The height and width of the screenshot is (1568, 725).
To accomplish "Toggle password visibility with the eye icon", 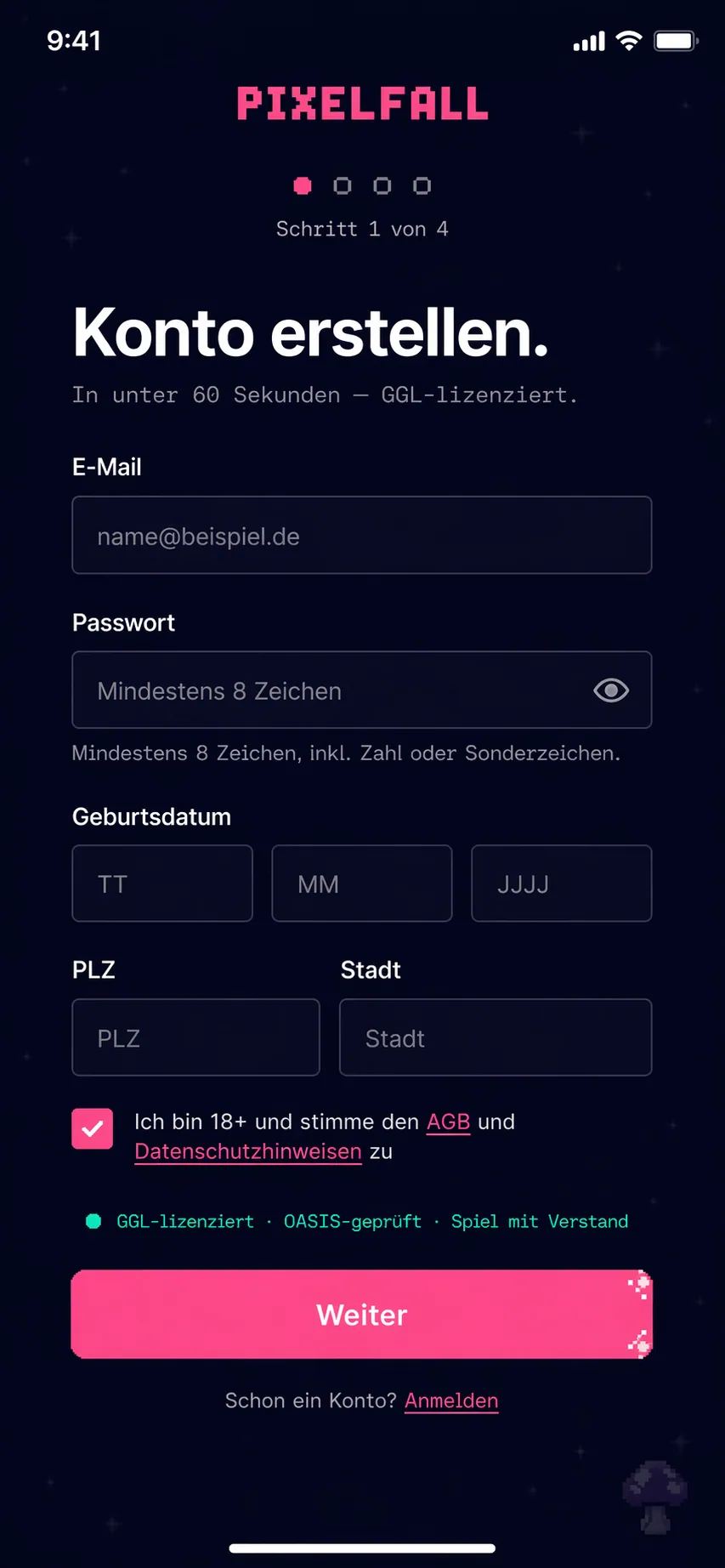I will click(x=611, y=690).
